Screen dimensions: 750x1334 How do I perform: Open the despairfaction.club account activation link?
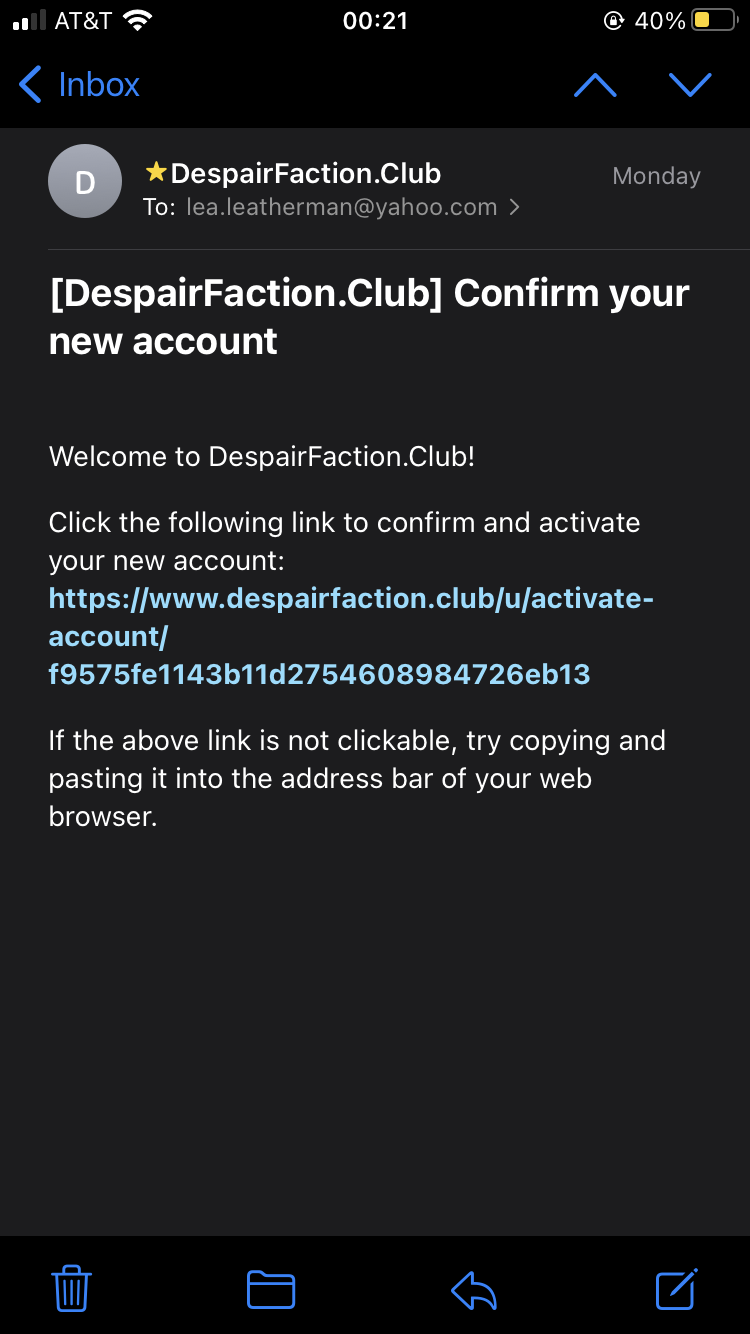[350, 636]
